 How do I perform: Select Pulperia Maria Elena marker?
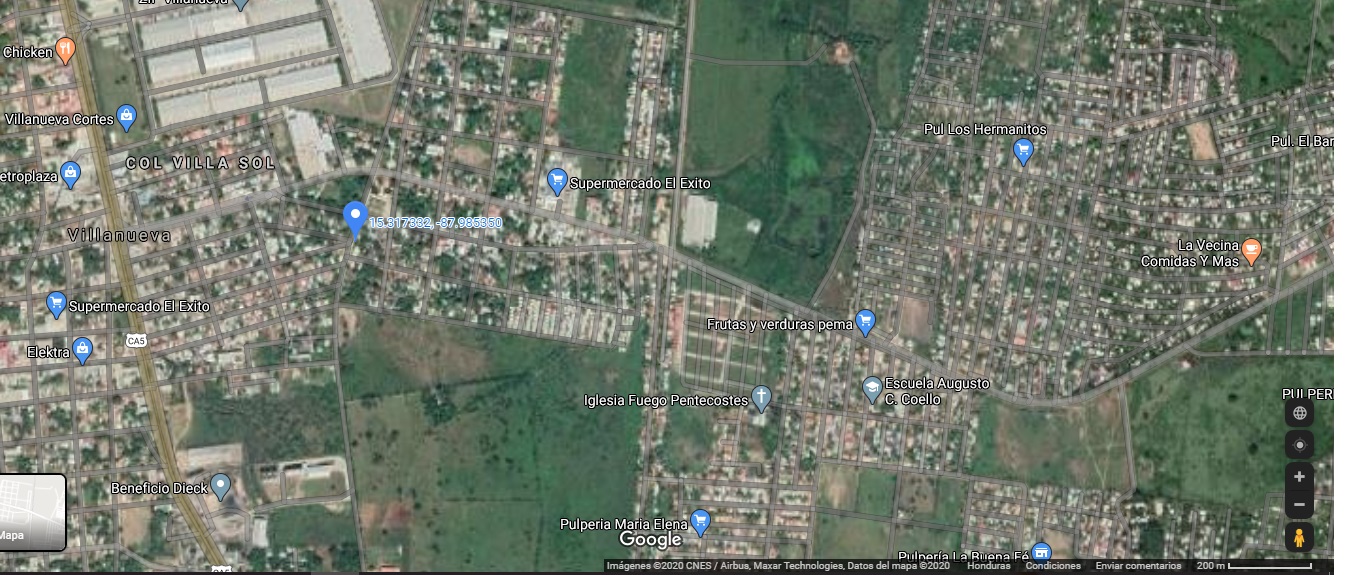[x=700, y=522]
